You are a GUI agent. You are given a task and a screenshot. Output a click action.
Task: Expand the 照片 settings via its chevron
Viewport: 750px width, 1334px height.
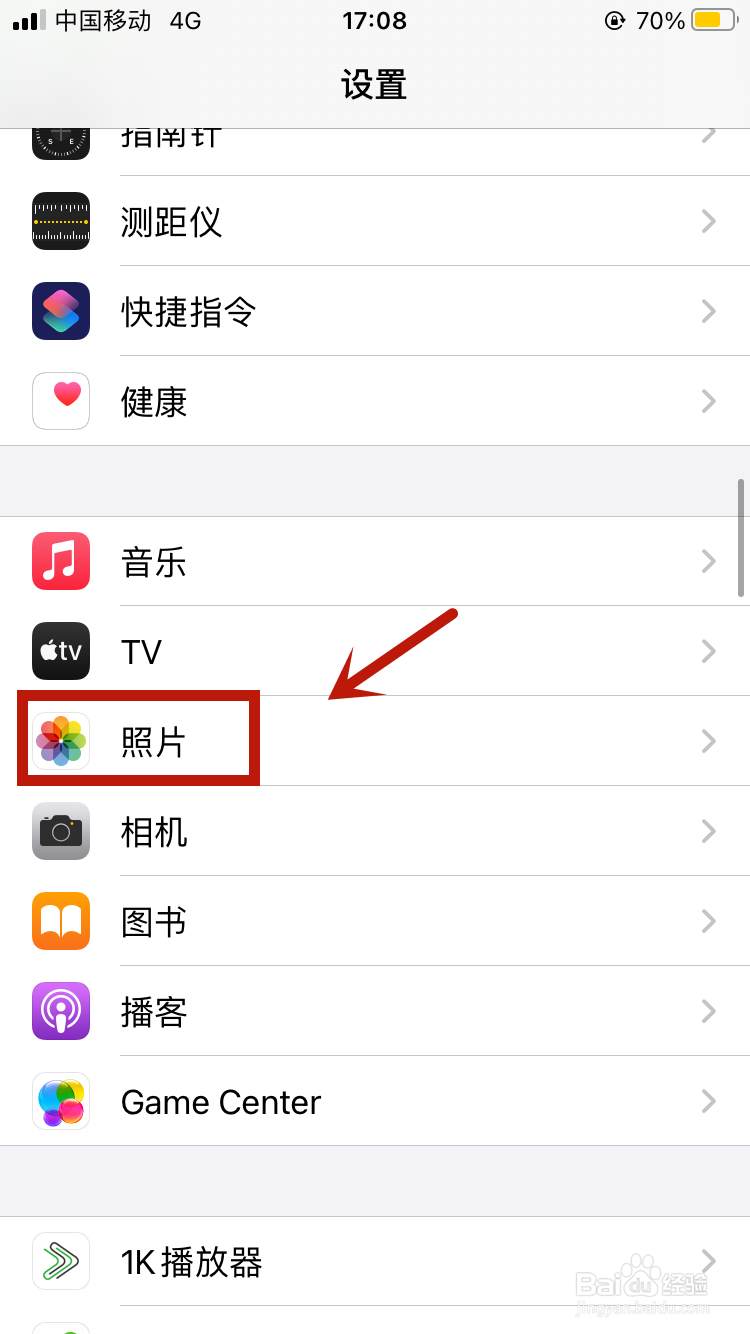pyautogui.click(x=709, y=740)
